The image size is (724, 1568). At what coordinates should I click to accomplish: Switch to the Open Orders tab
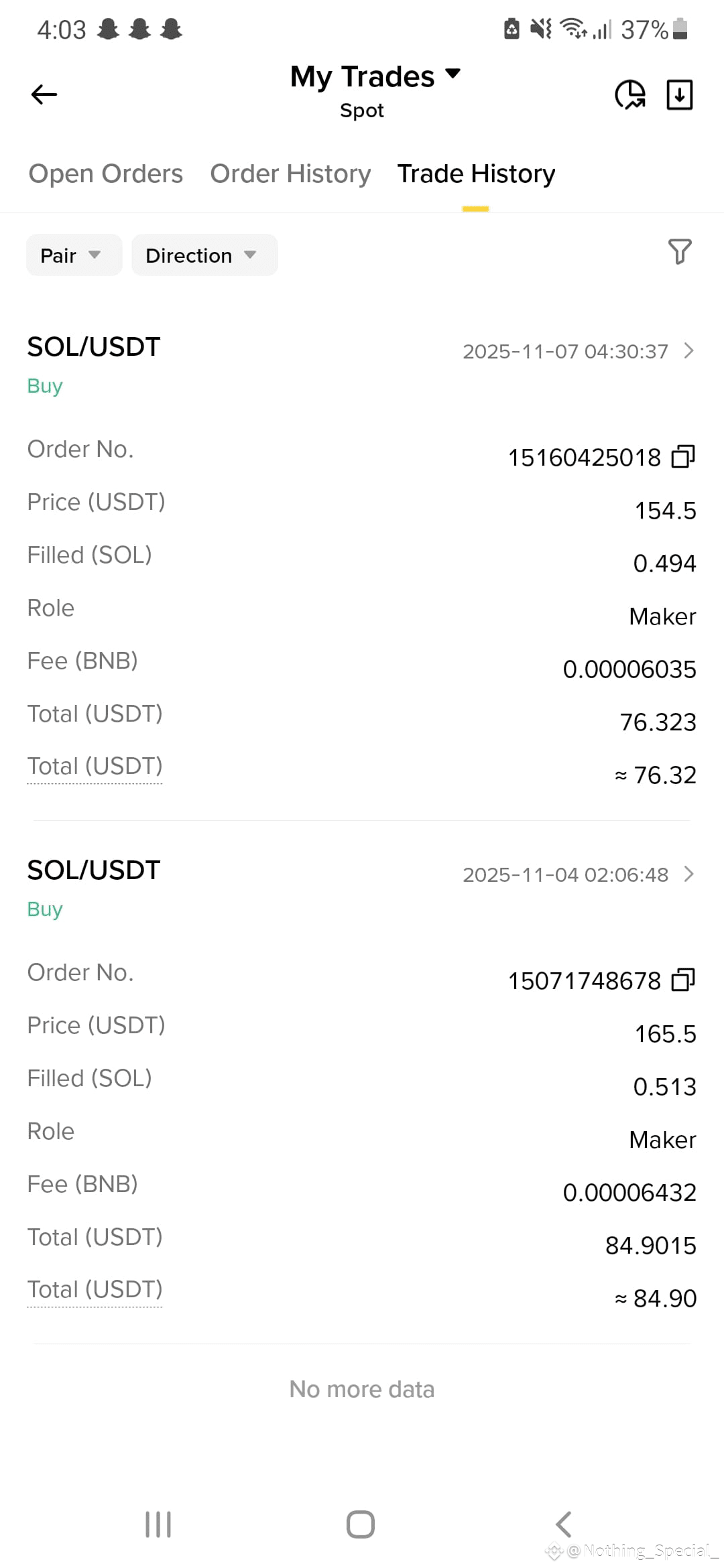click(106, 174)
